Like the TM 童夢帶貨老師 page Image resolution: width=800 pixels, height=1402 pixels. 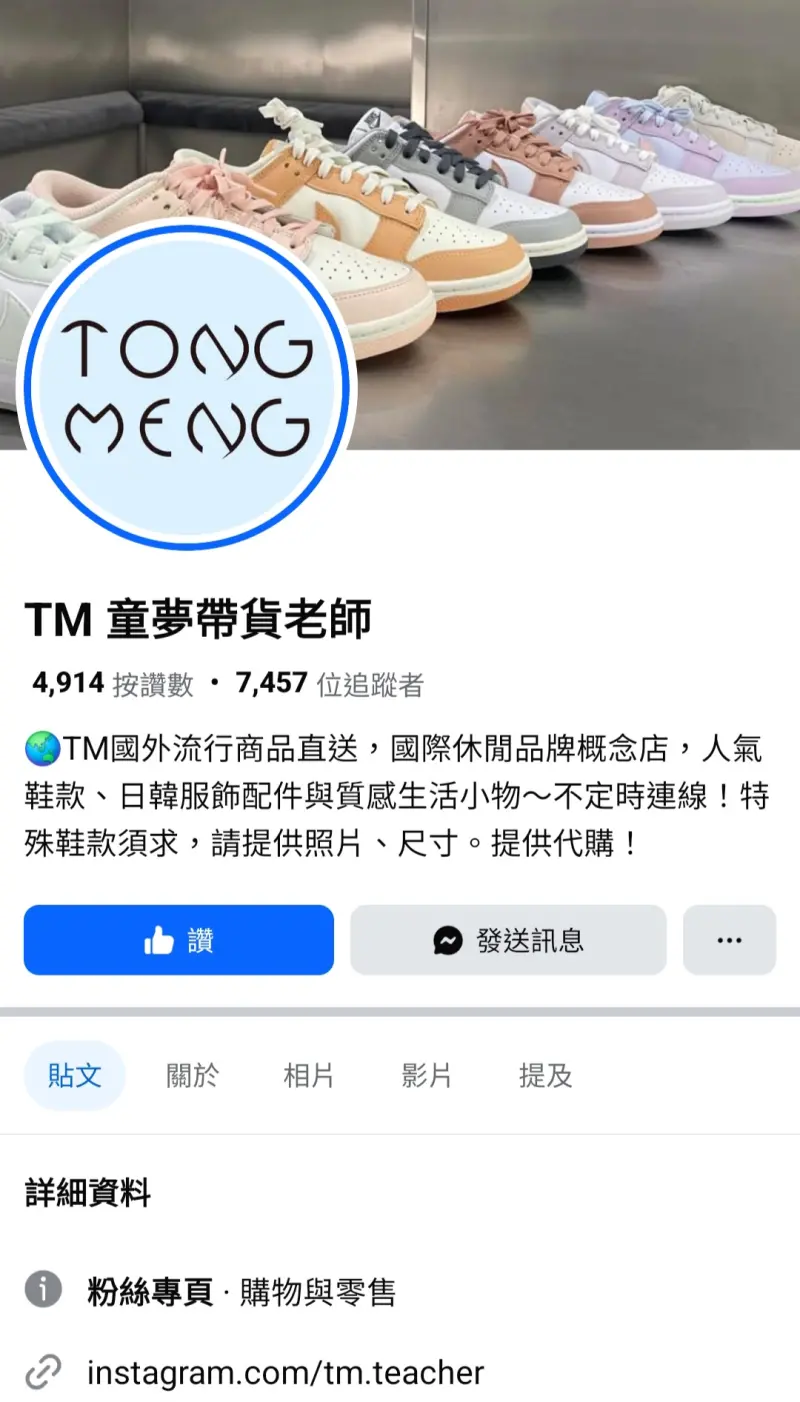[x=178, y=940]
